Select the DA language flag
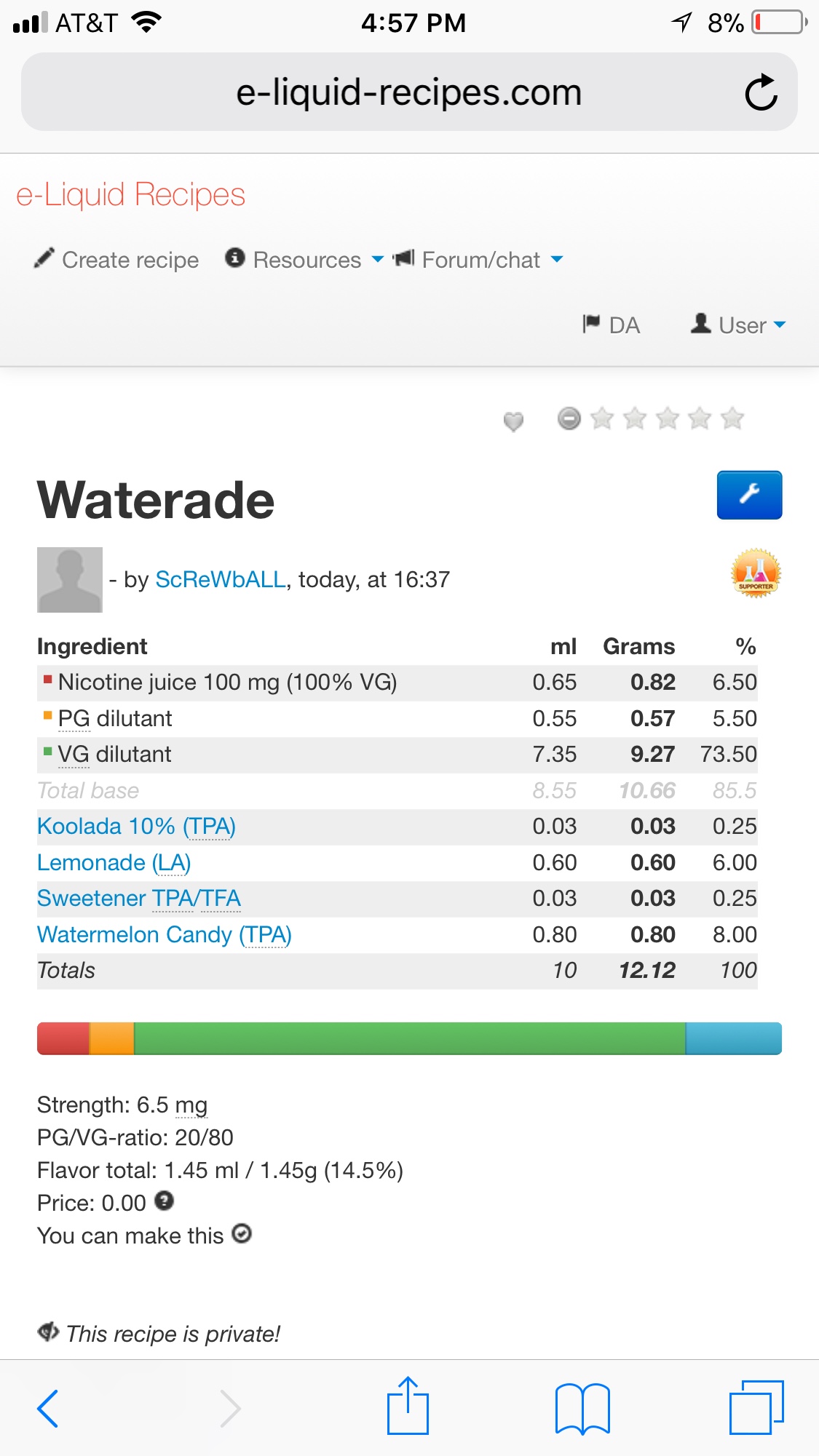The image size is (819, 1456). (612, 325)
